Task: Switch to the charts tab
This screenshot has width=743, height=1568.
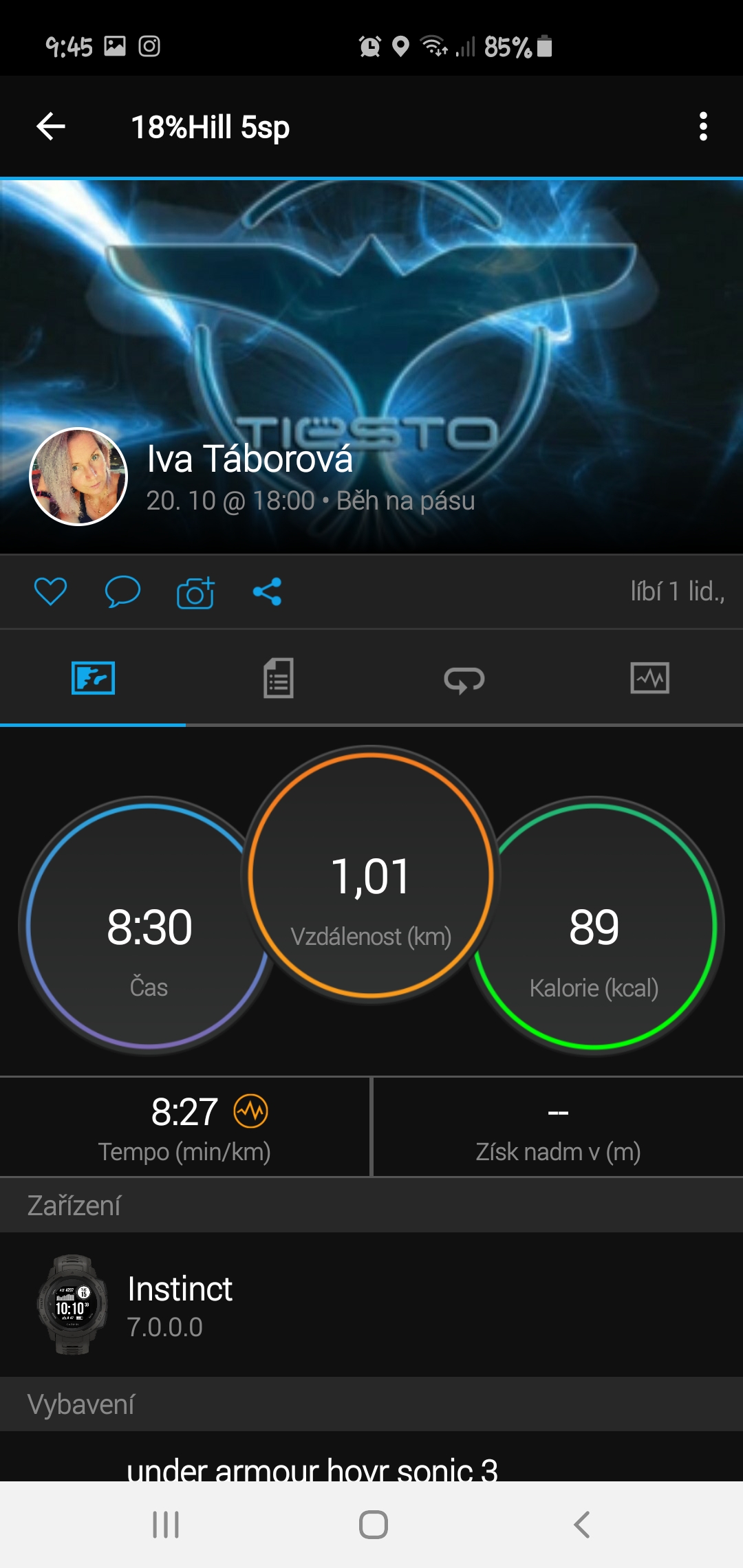Action: (x=650, y=678)
